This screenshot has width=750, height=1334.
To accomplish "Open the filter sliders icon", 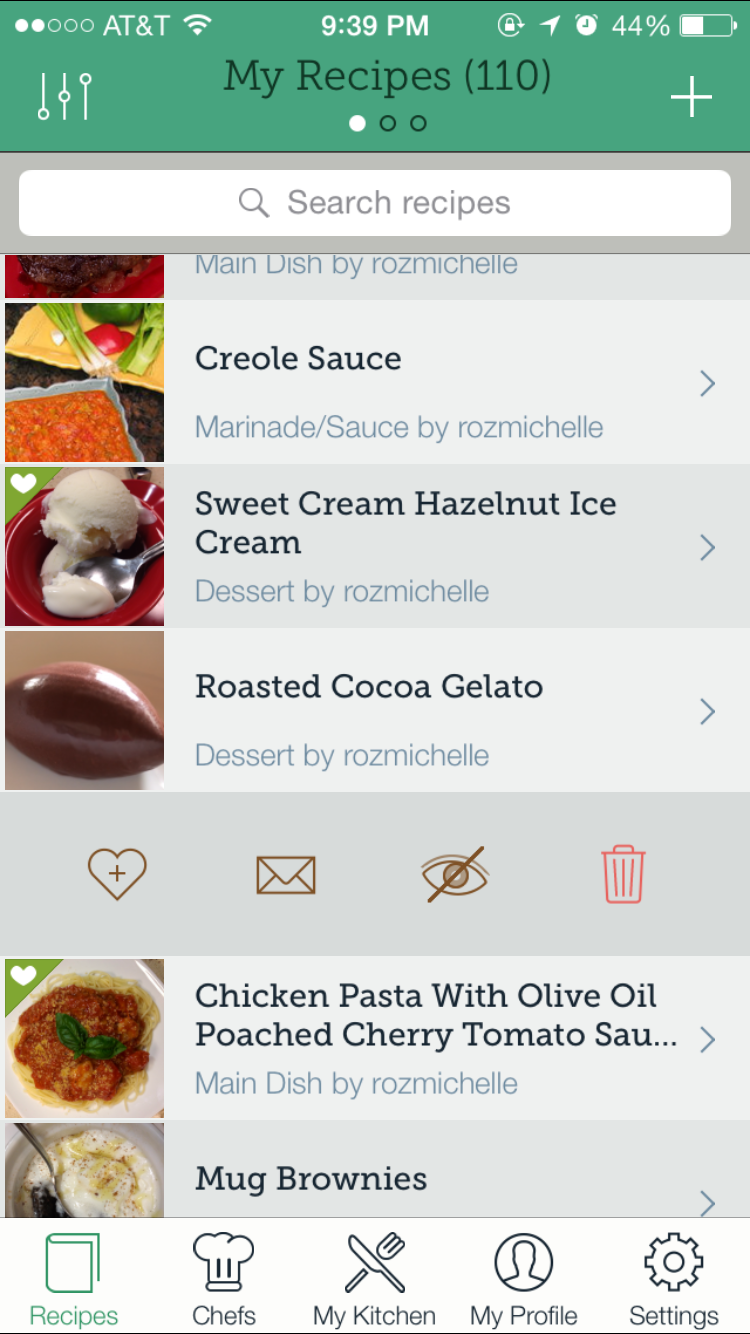I will pyautogui.click(x=65, y=97).
